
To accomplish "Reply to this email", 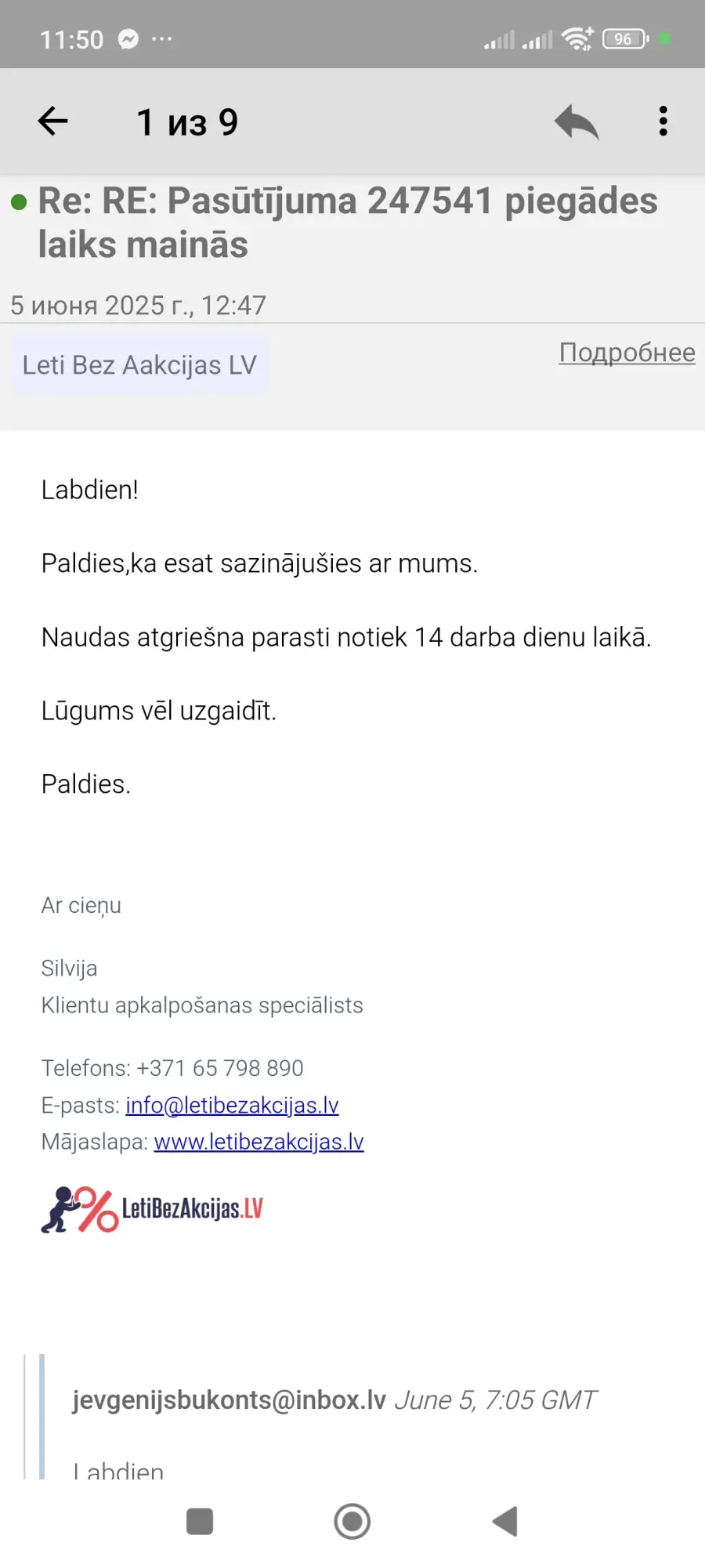I will tap(577, 122).
